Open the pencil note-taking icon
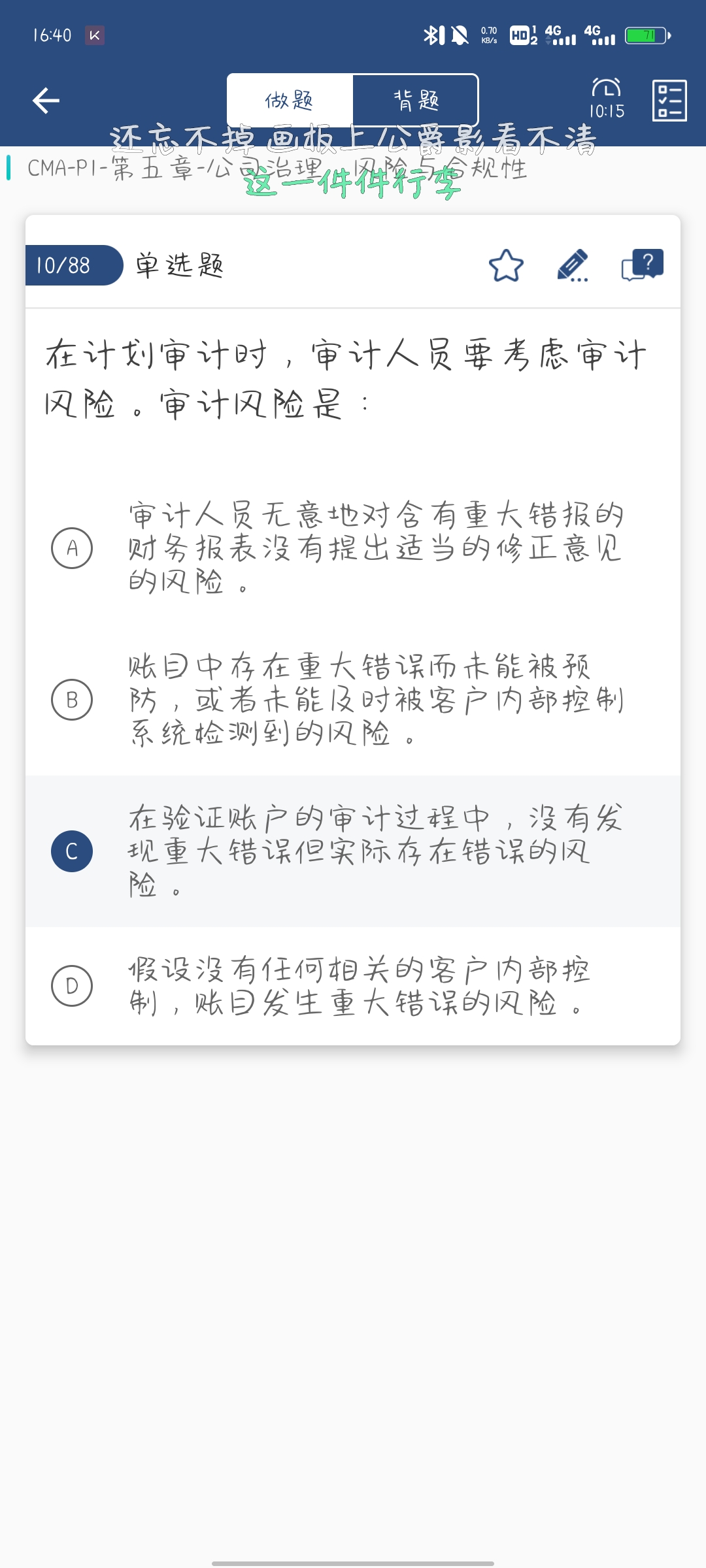This screenshot has height=1568, width=706. (573, 265)
